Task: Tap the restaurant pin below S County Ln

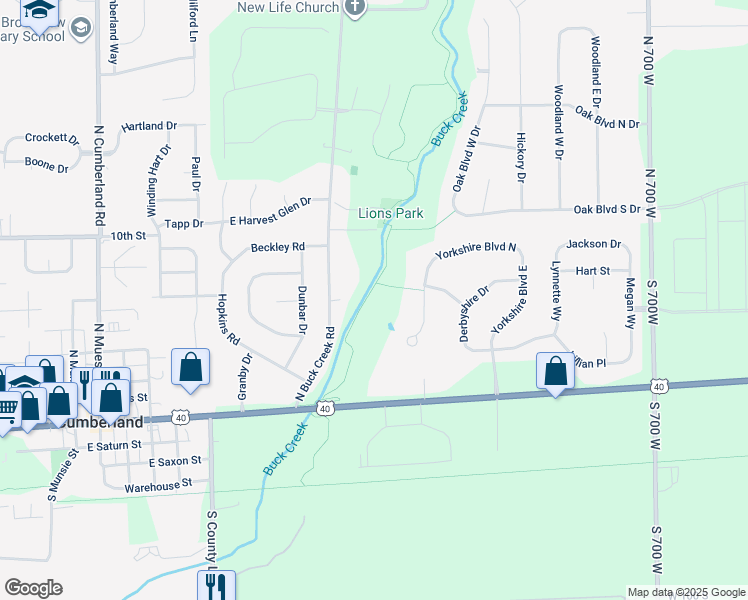Action: pyautogui.click(x=216, y=584)
